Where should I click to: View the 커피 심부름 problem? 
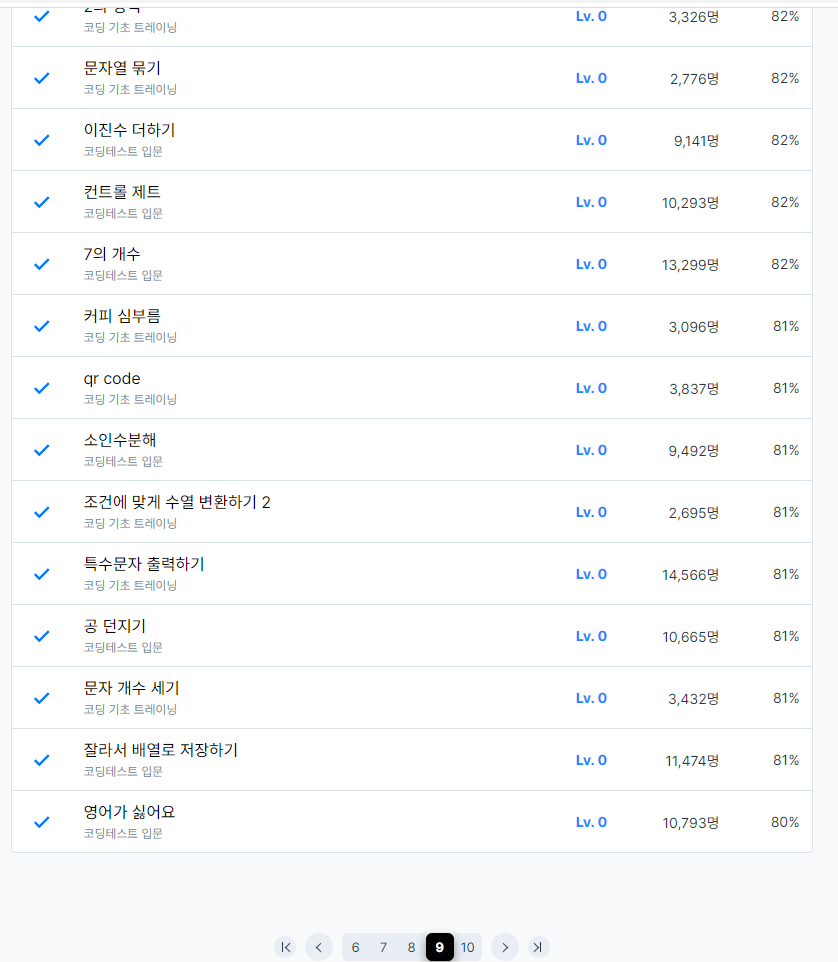(x=122, y=316)
